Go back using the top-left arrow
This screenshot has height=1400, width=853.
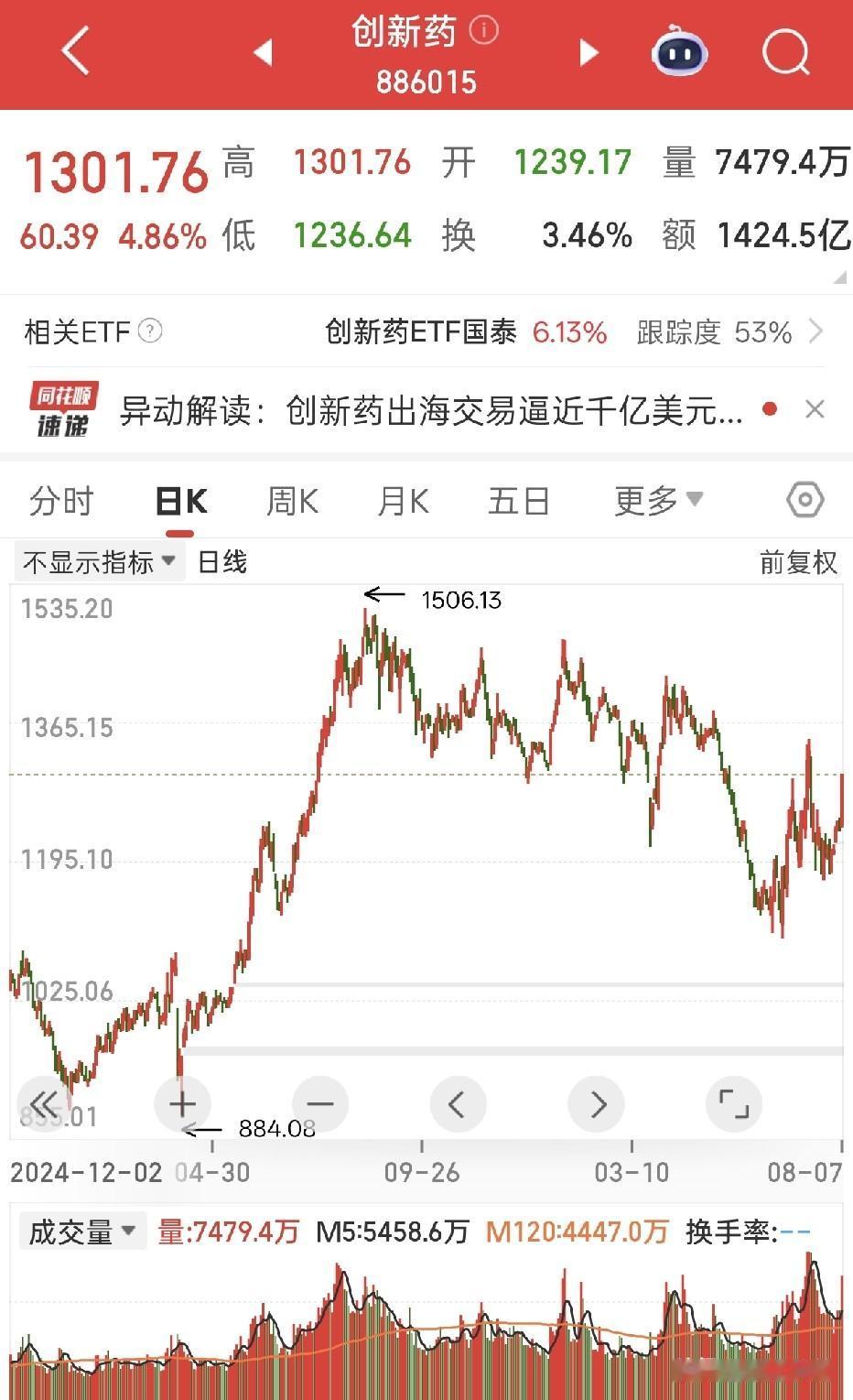76,50
